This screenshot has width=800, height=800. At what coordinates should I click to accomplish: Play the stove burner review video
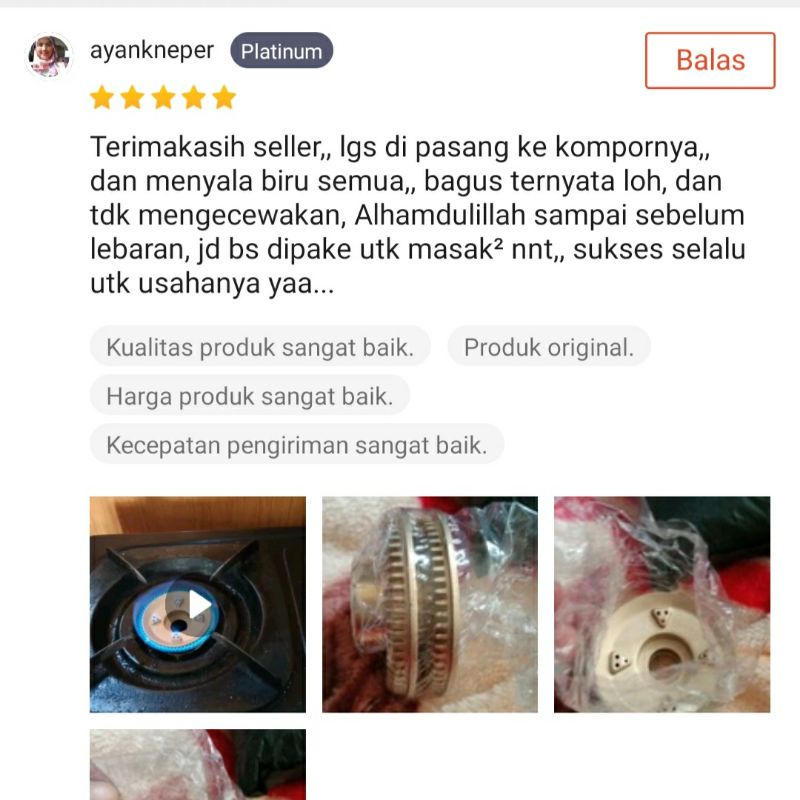pyautogui.click(x=198, y=604)
